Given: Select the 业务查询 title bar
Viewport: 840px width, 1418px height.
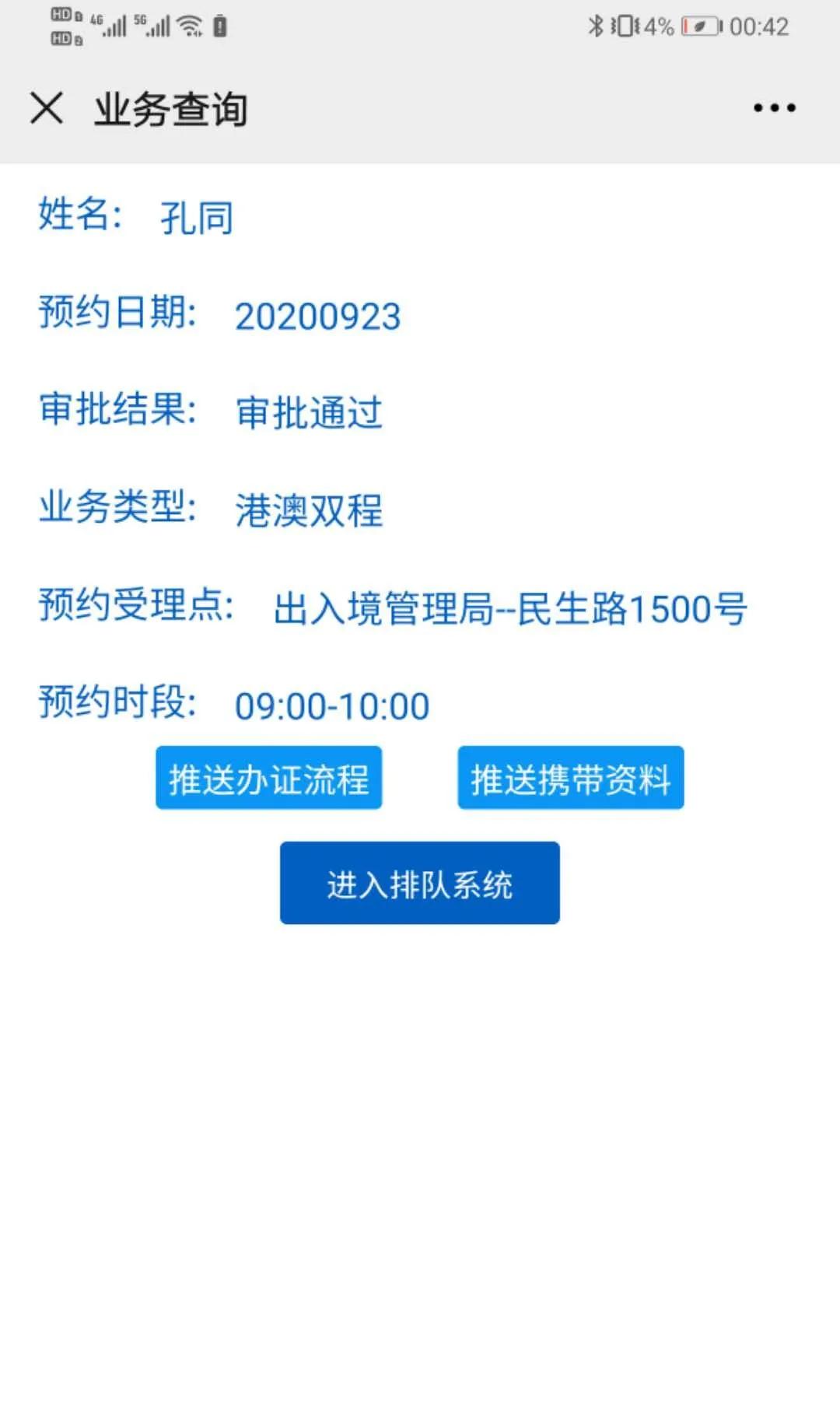Looking at the screenshot, I should point(170,109).
